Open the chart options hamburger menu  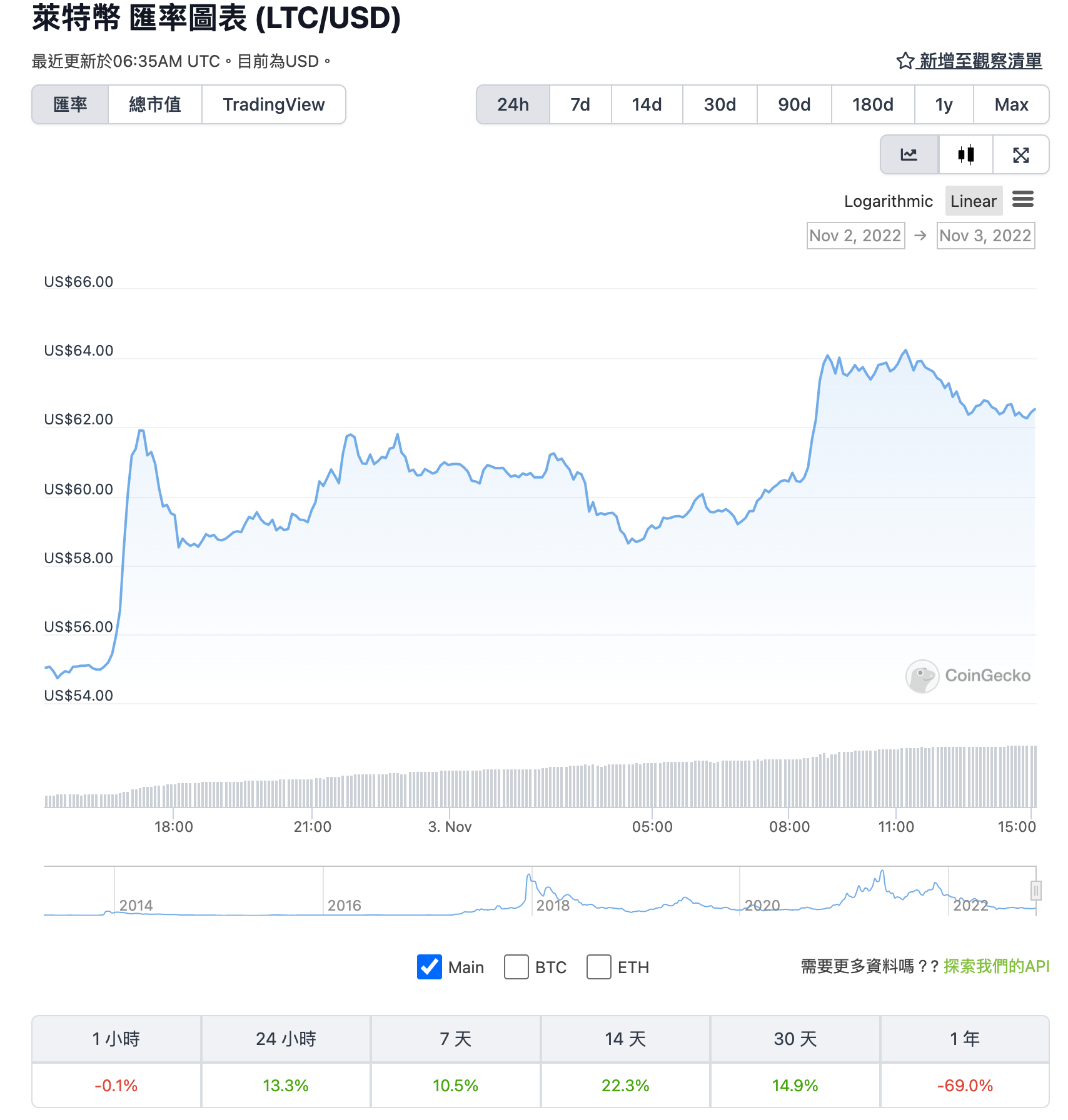coord(1024,201)
